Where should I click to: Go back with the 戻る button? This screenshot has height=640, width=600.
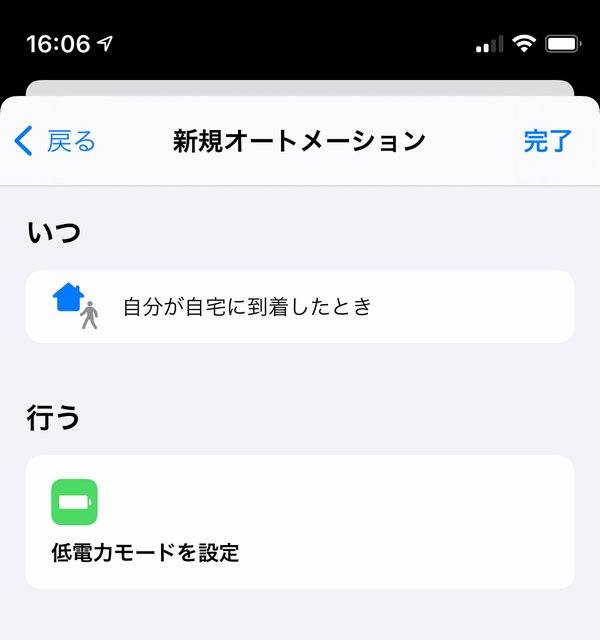(x=56, y=141)
